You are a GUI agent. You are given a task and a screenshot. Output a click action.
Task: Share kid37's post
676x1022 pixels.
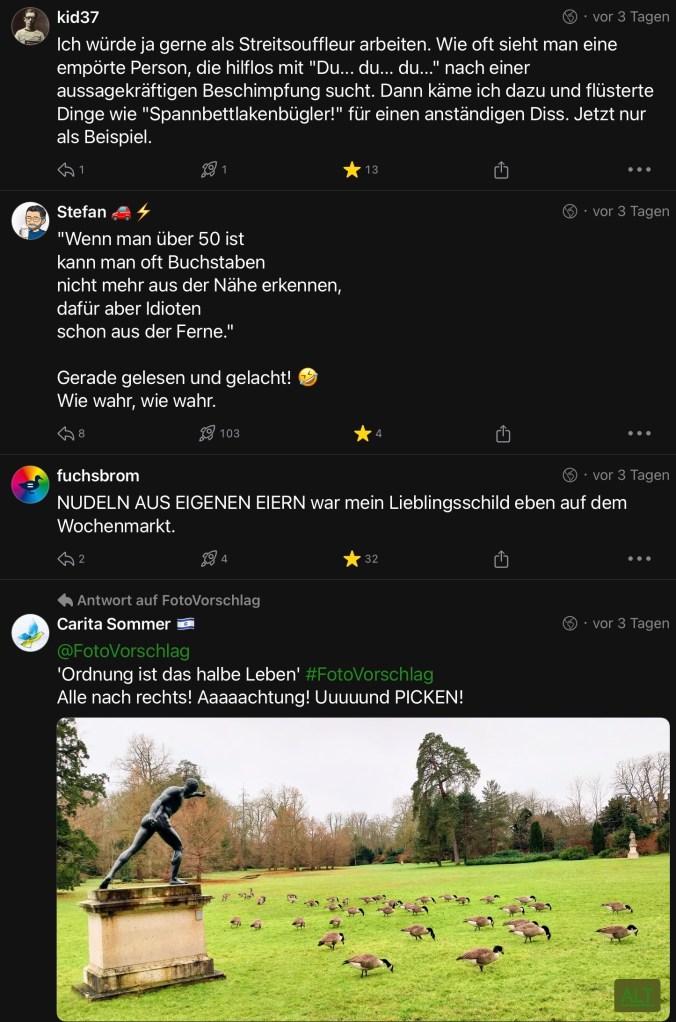[502, 170]
